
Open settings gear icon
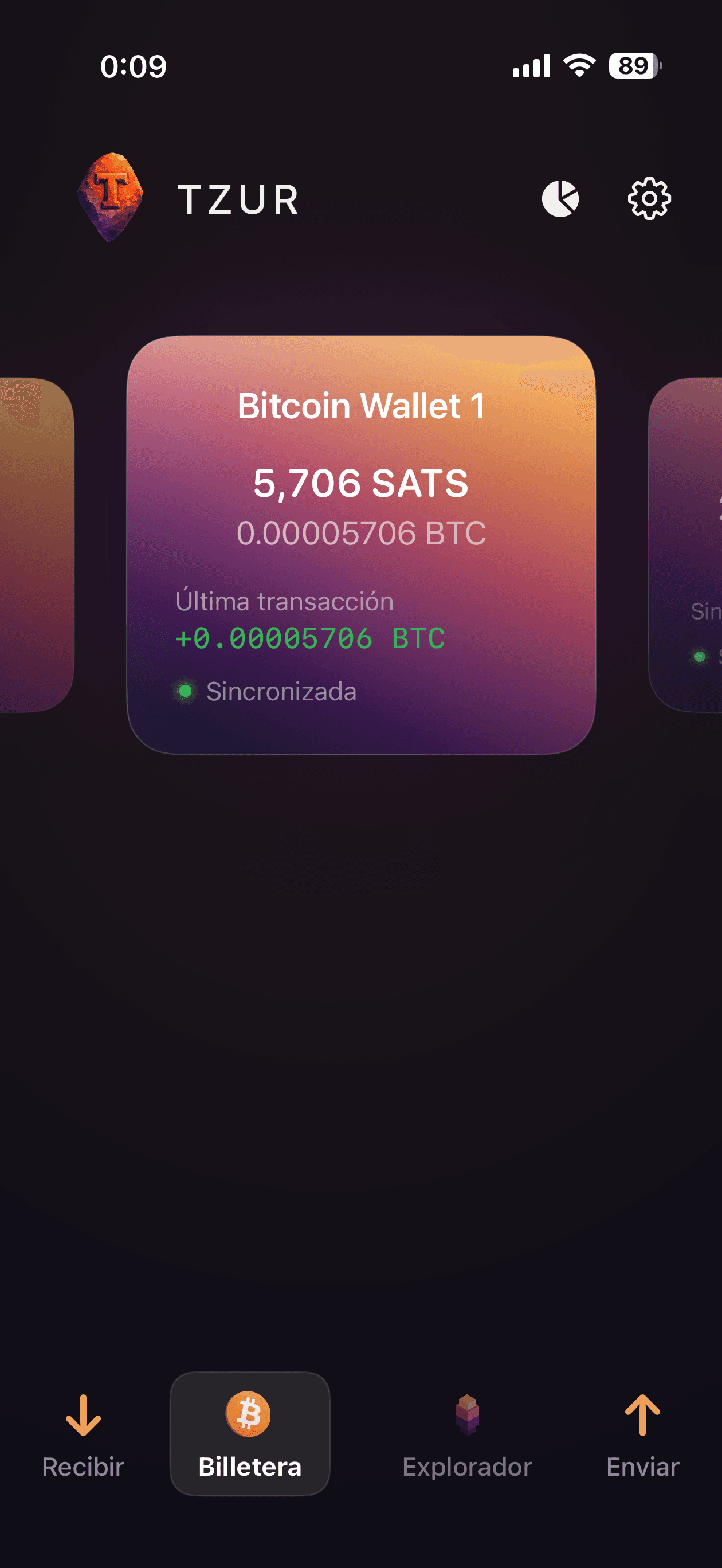[x=649, y=198]
